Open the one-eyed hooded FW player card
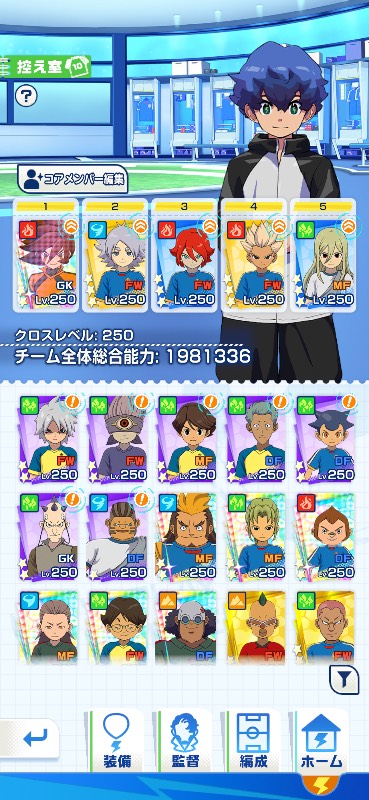369x800 pixels. click(x=117, y=438)
